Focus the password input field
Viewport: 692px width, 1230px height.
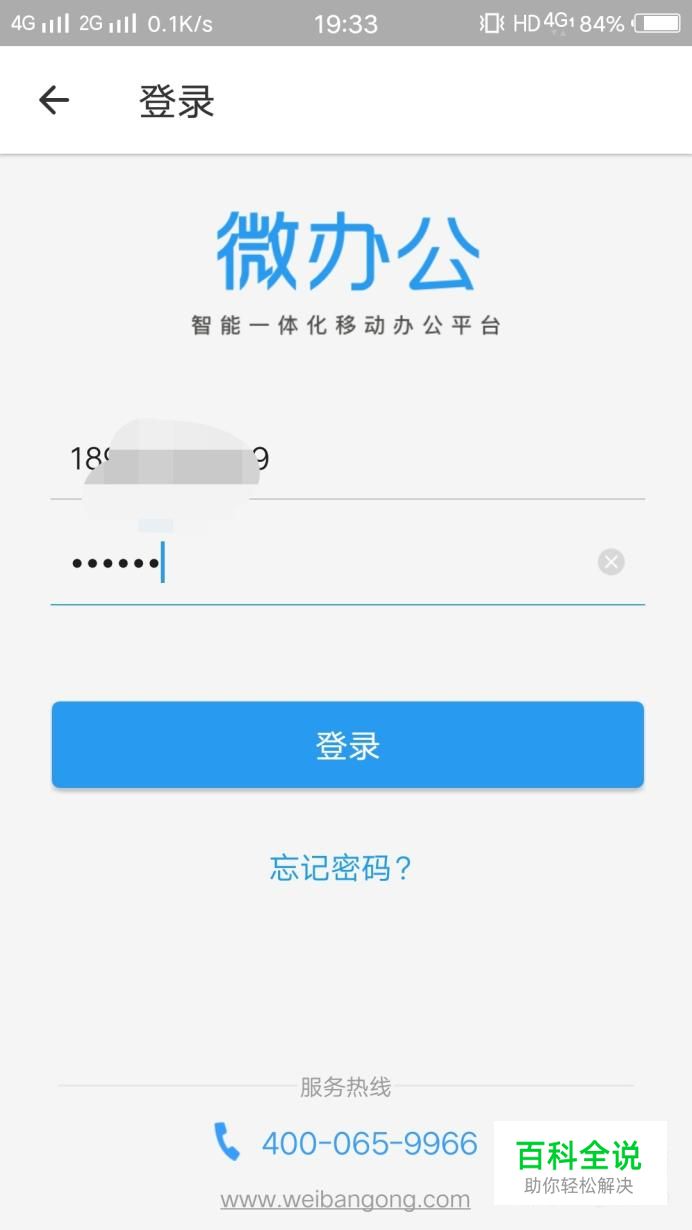pyautogui.click(x=330, y=563)
